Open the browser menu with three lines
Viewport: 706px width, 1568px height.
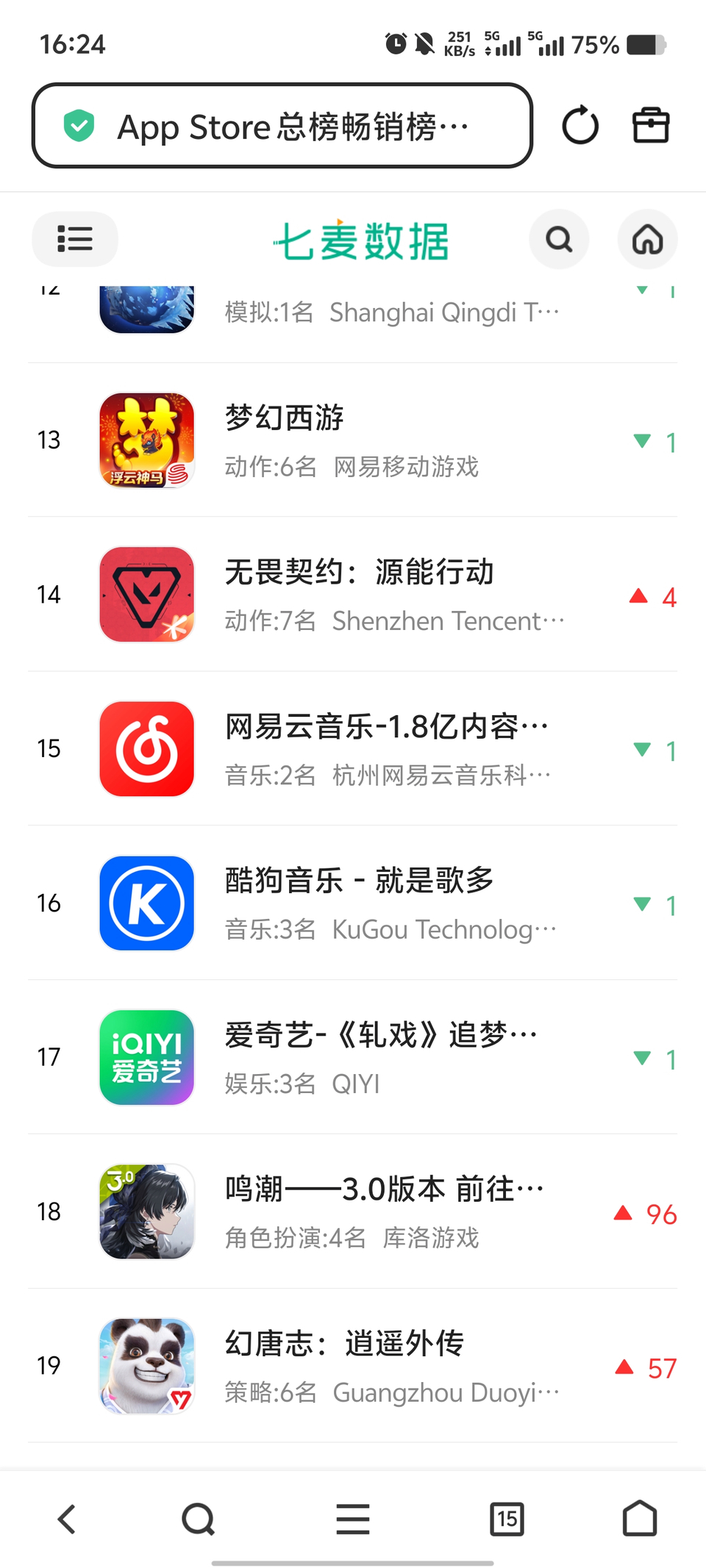353,1519
